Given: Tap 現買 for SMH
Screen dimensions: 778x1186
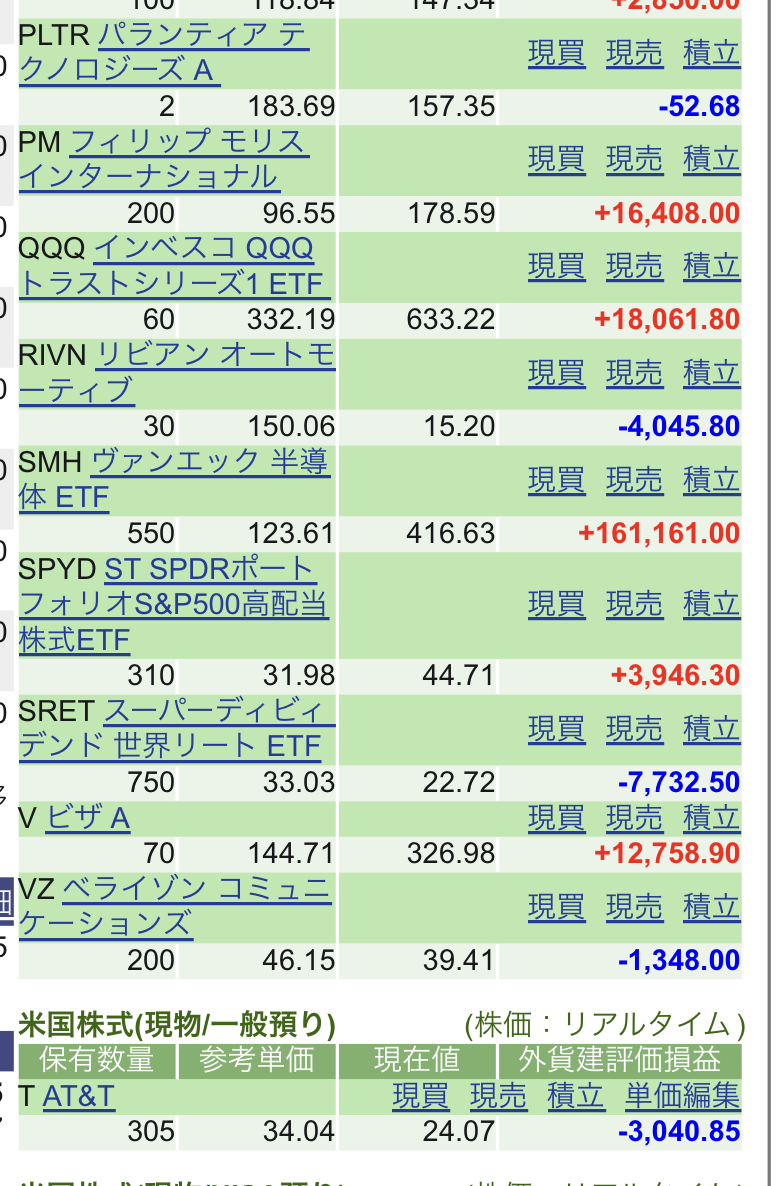Looking at the screenshot, I should click(556, 480).
